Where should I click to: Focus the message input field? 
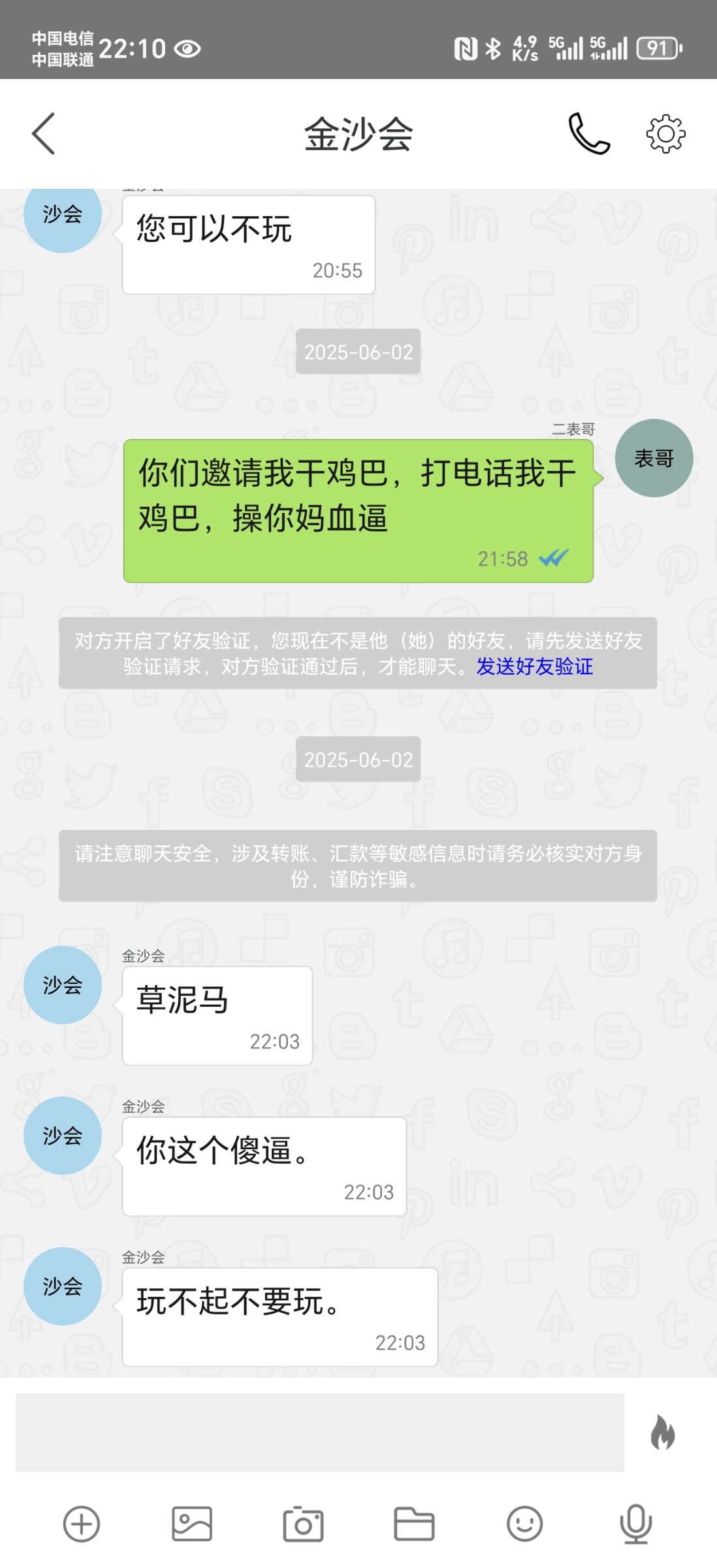[x=319, y=1432]
